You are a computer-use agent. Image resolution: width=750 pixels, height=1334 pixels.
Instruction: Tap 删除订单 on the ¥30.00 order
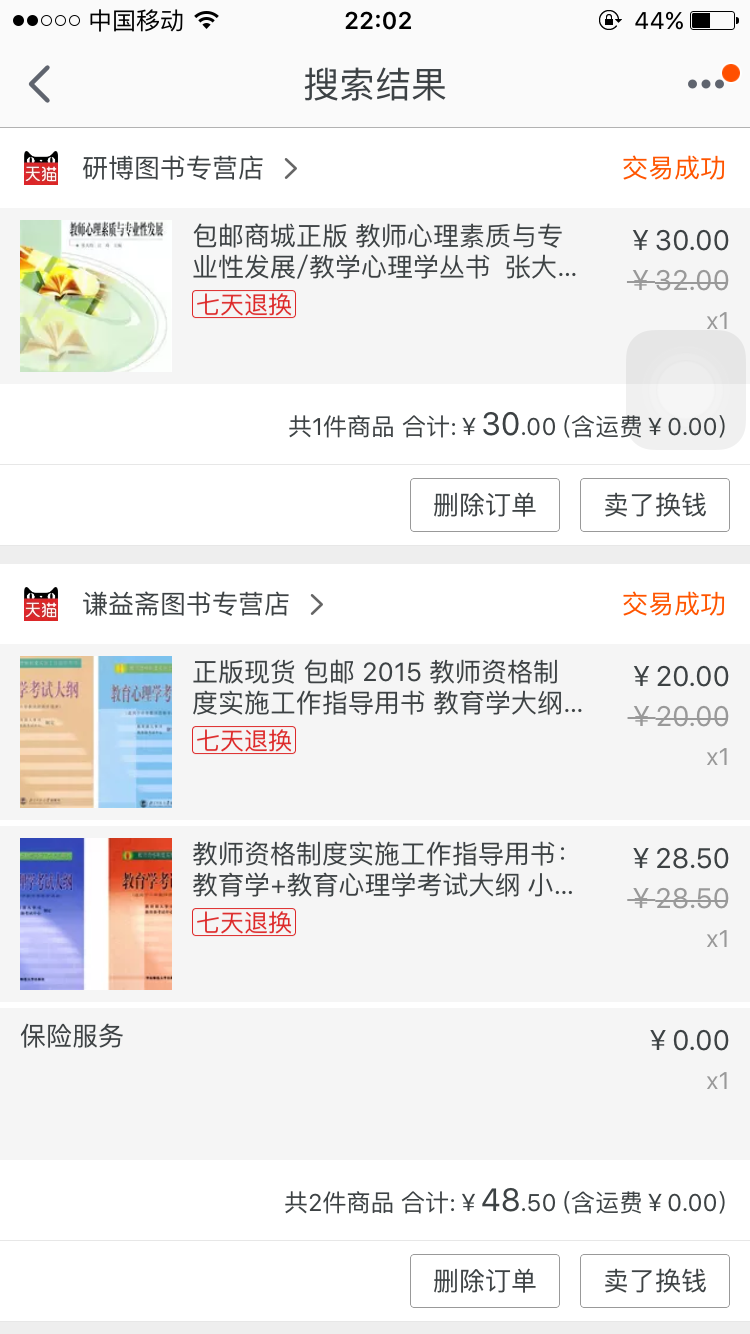point(484,505)
